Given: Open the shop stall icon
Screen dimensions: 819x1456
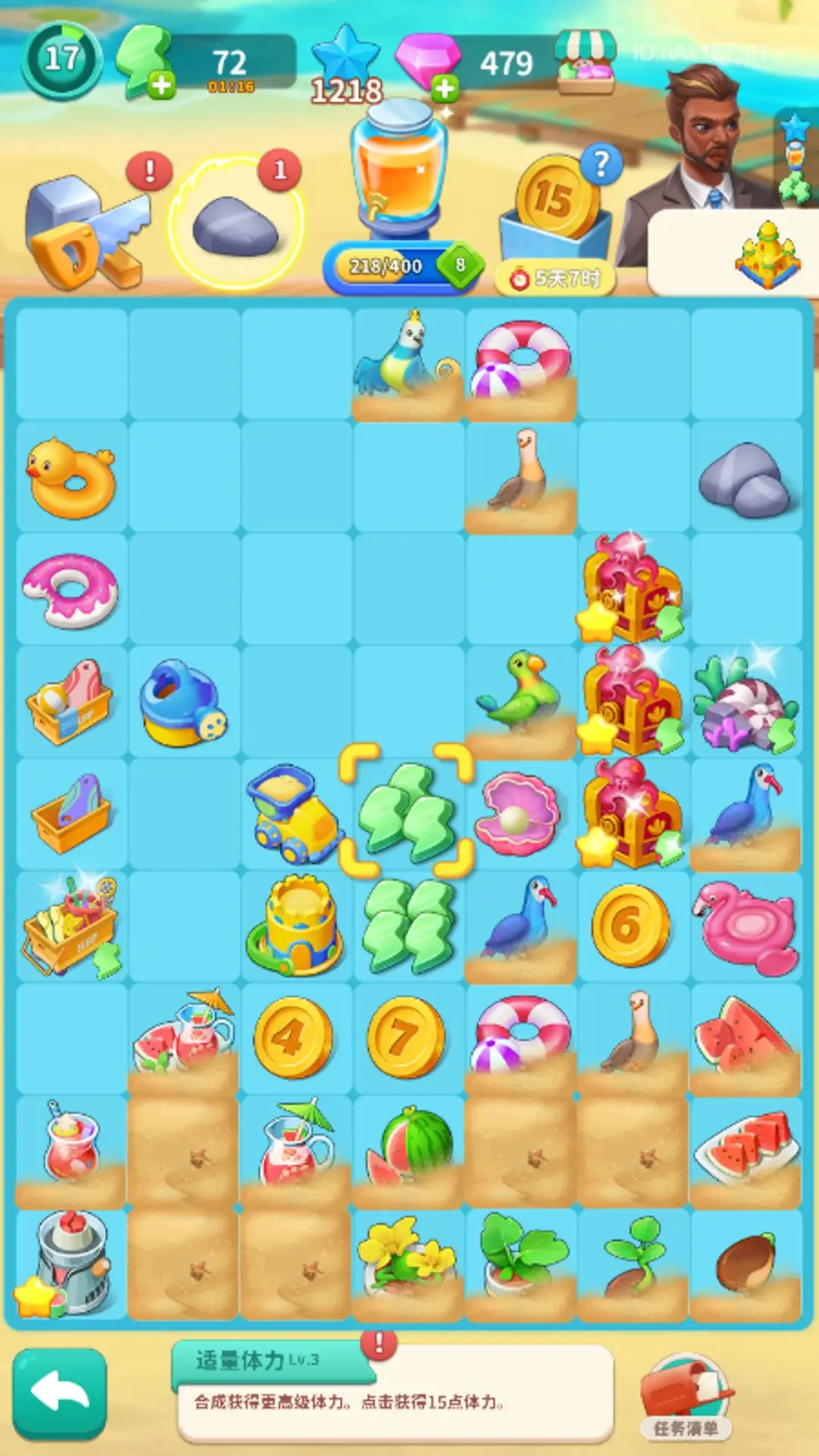Looking at the screenshot, I should [585, 61].
